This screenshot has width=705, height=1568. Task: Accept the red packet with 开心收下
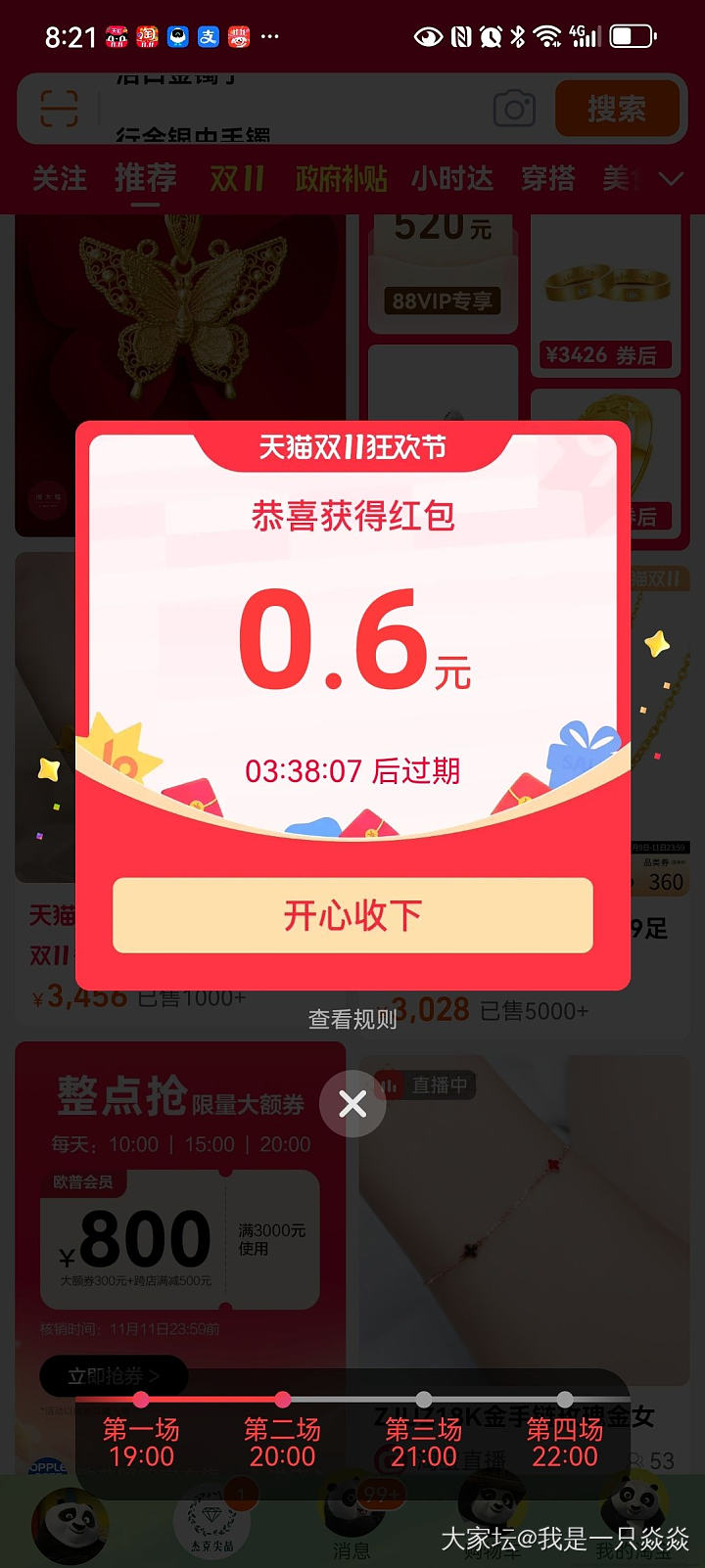pos(352,915)
